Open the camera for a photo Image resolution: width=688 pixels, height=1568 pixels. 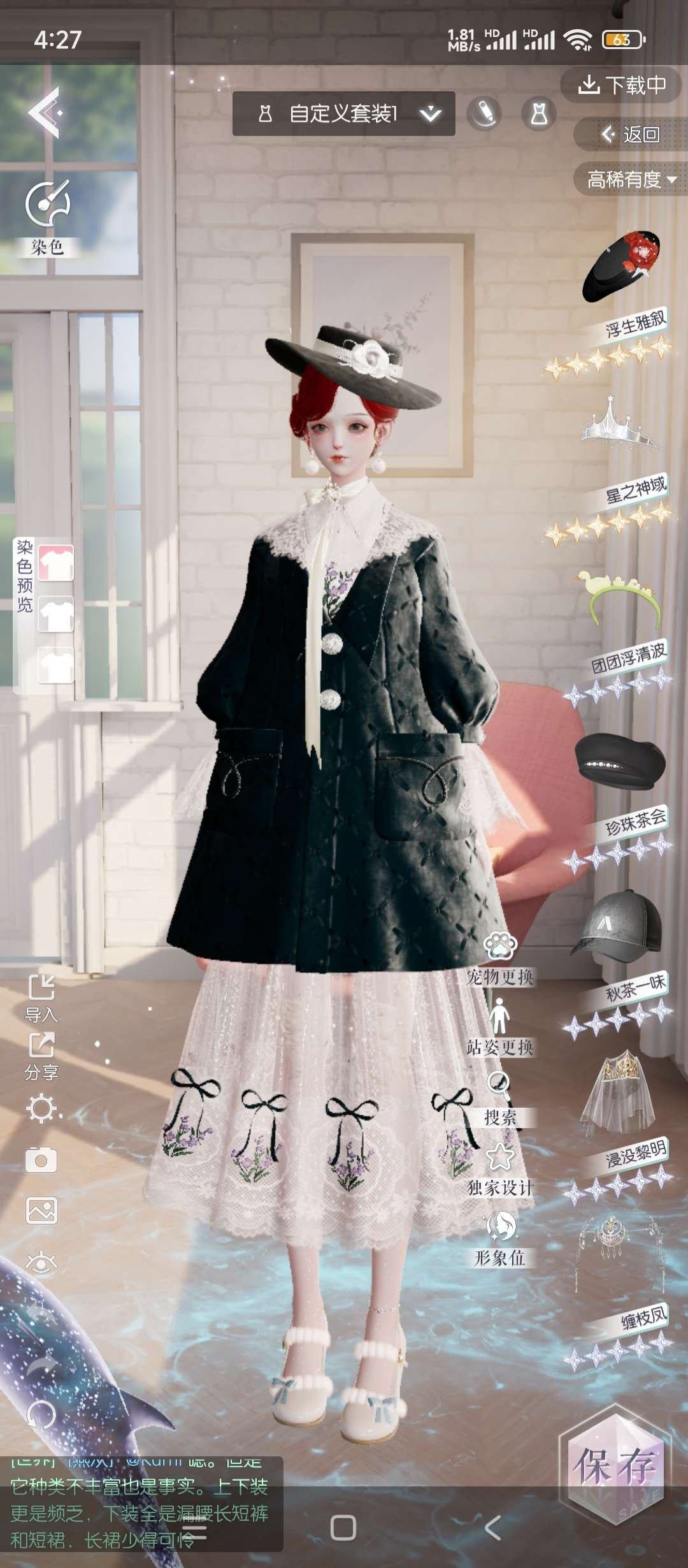[41, 1160]
